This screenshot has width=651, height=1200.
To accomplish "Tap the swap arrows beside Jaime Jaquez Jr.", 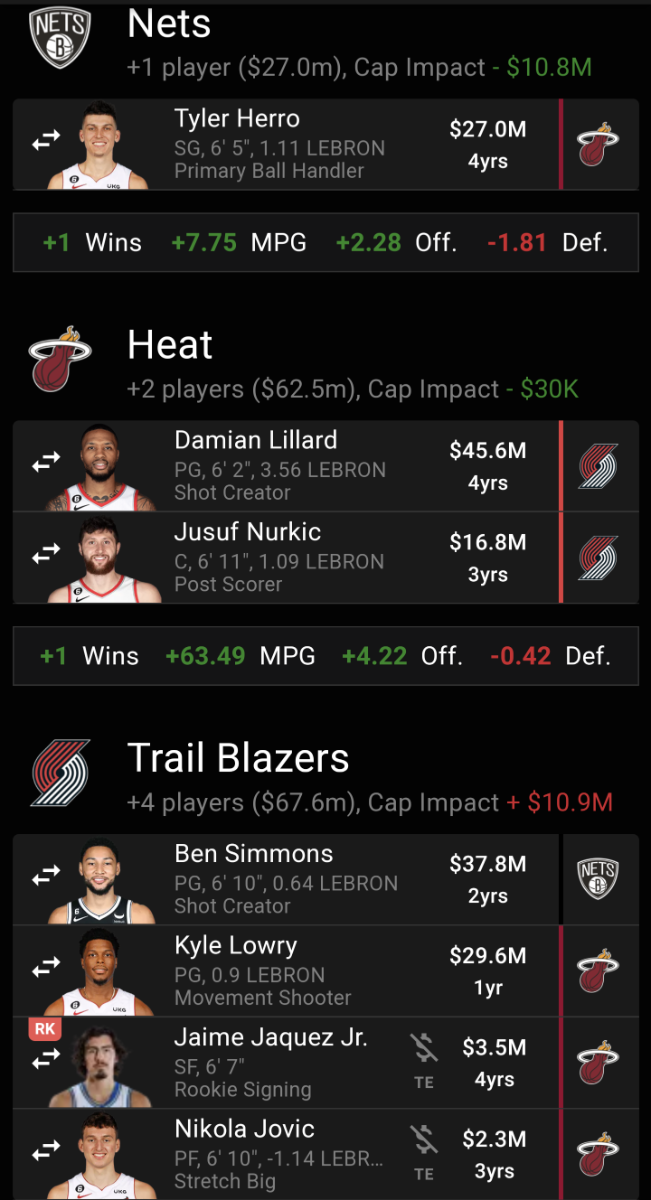I will click(x=45, y=1063).
